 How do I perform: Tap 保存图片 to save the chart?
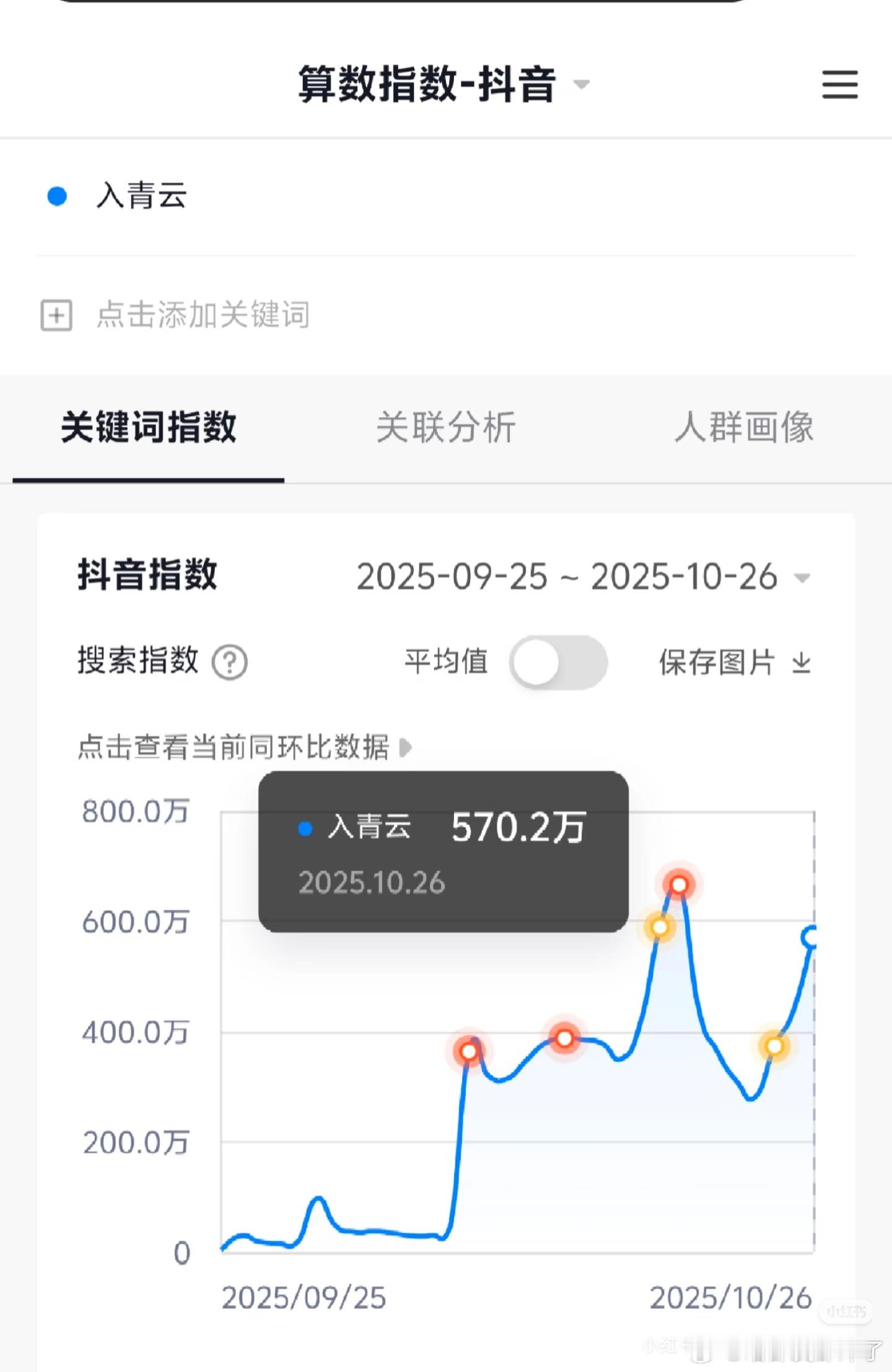734,662
